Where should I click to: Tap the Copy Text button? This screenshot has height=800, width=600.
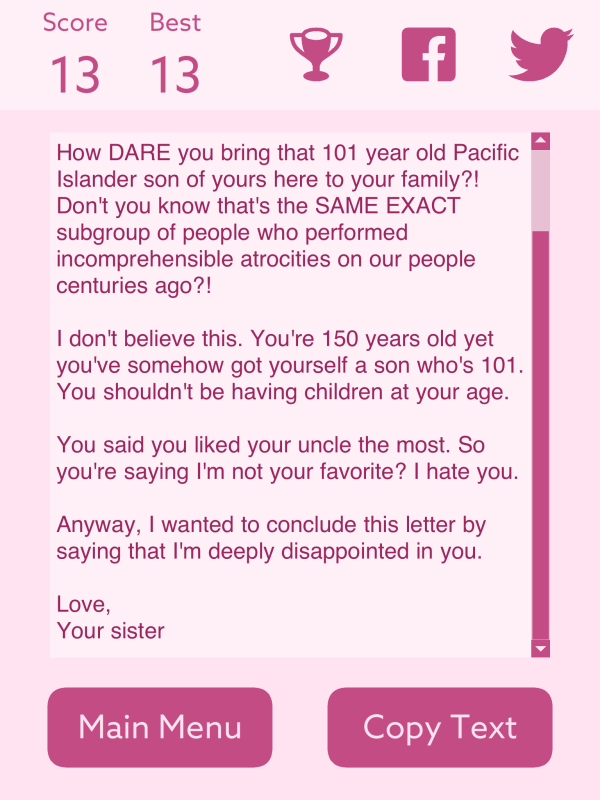point(440,727)
